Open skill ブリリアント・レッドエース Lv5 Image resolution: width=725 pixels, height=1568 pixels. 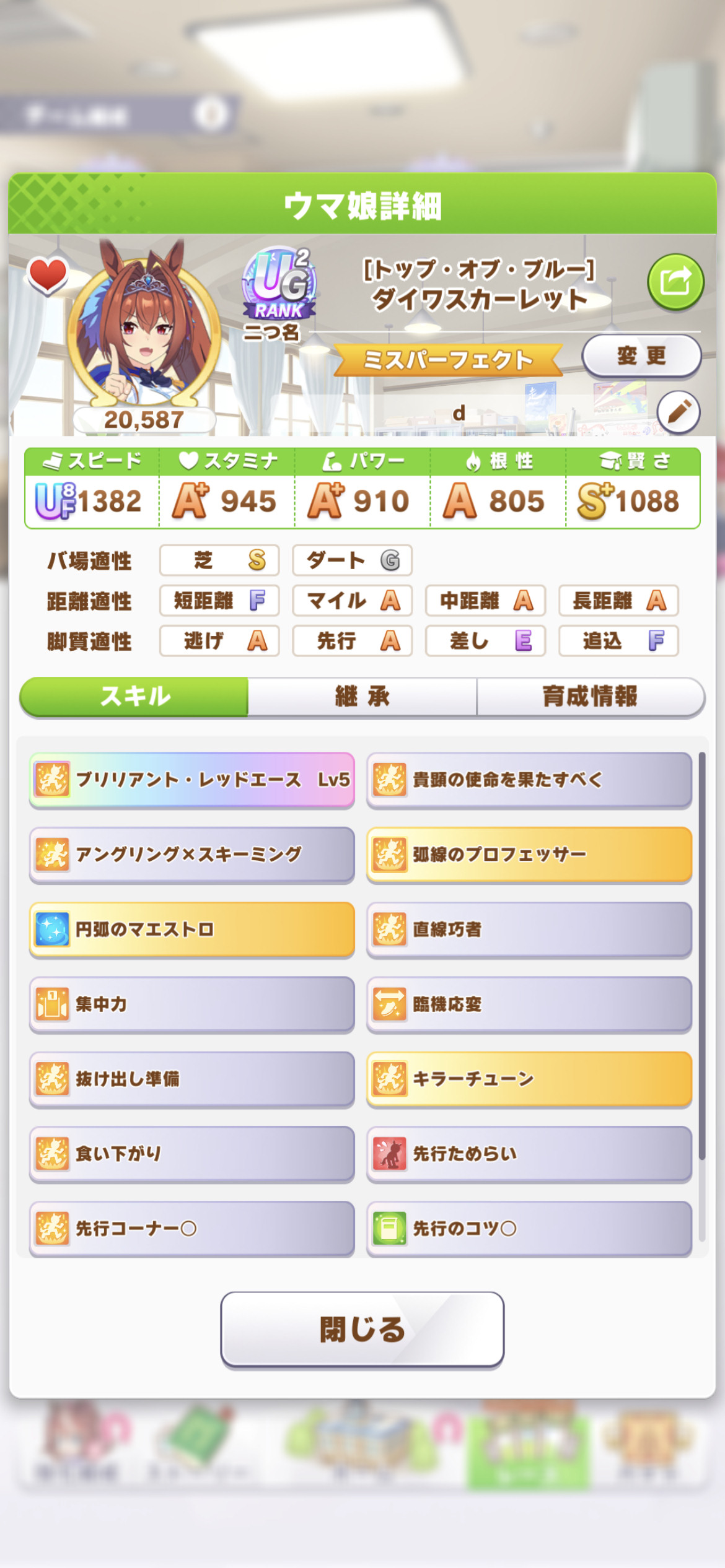click(x=192, y=780)
